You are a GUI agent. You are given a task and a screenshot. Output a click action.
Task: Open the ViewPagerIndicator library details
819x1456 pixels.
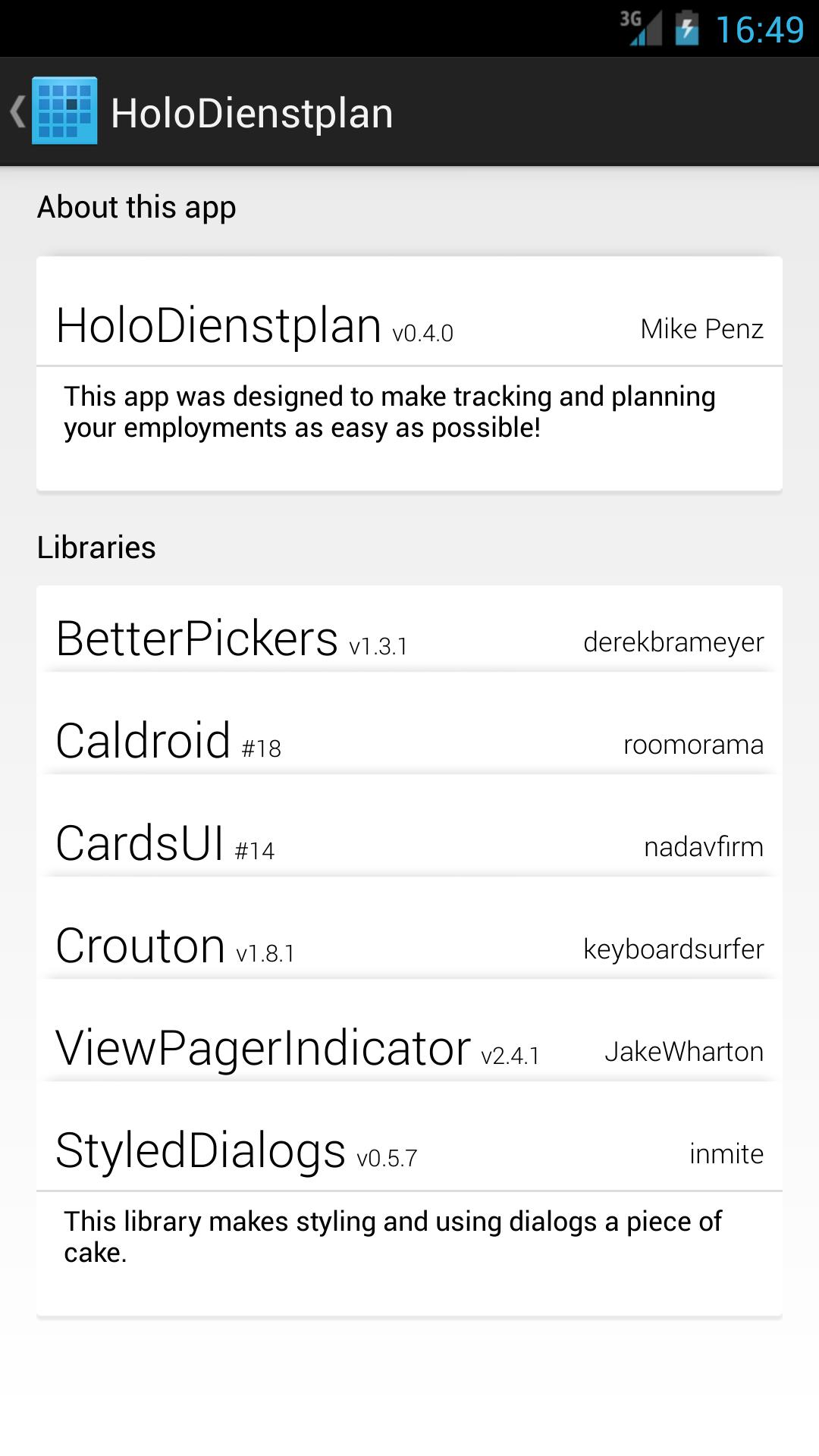pyautogui.click(x=409, y=1050)
